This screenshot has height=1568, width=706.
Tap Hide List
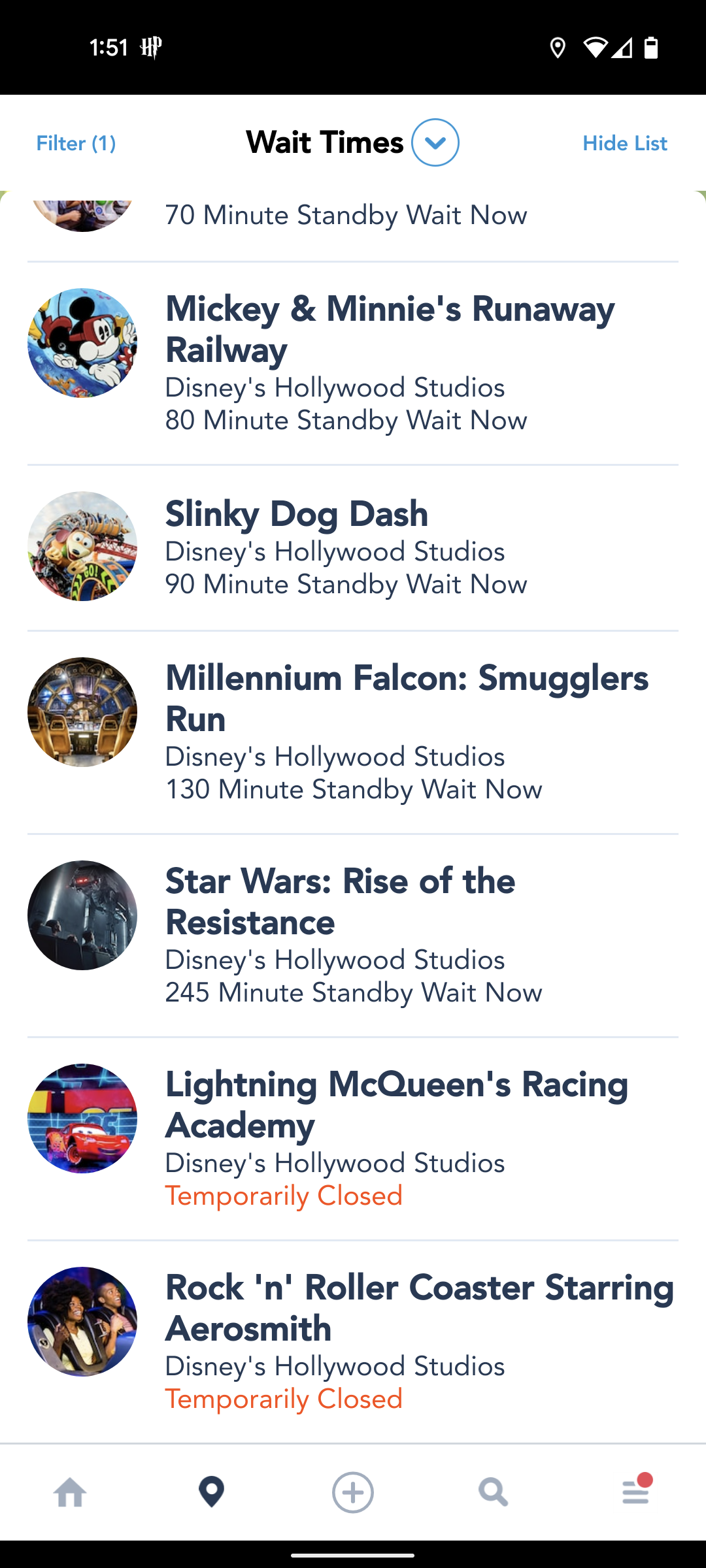(624, 143)
